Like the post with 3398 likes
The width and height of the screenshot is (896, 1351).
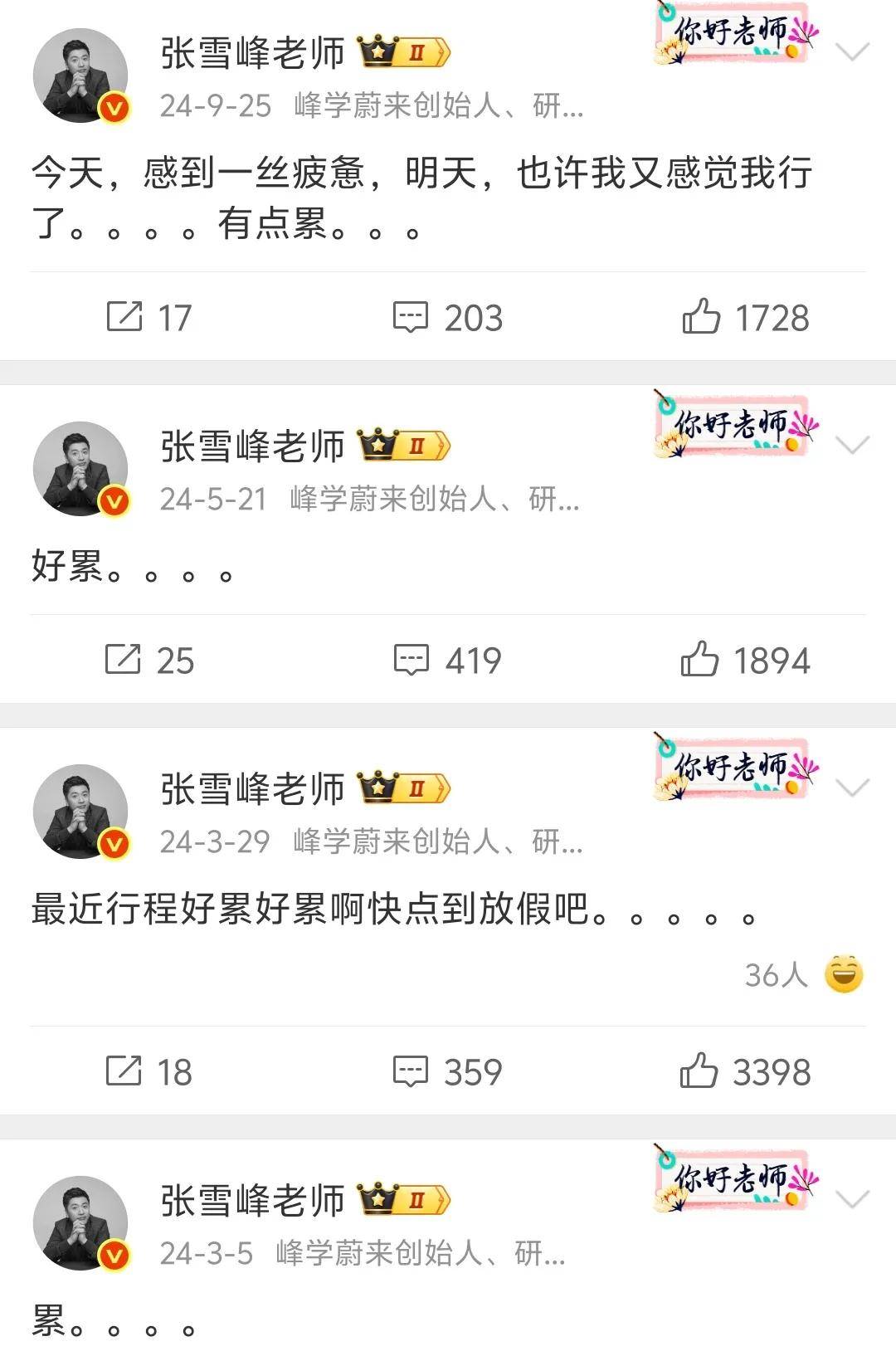tap(744, 1071)
